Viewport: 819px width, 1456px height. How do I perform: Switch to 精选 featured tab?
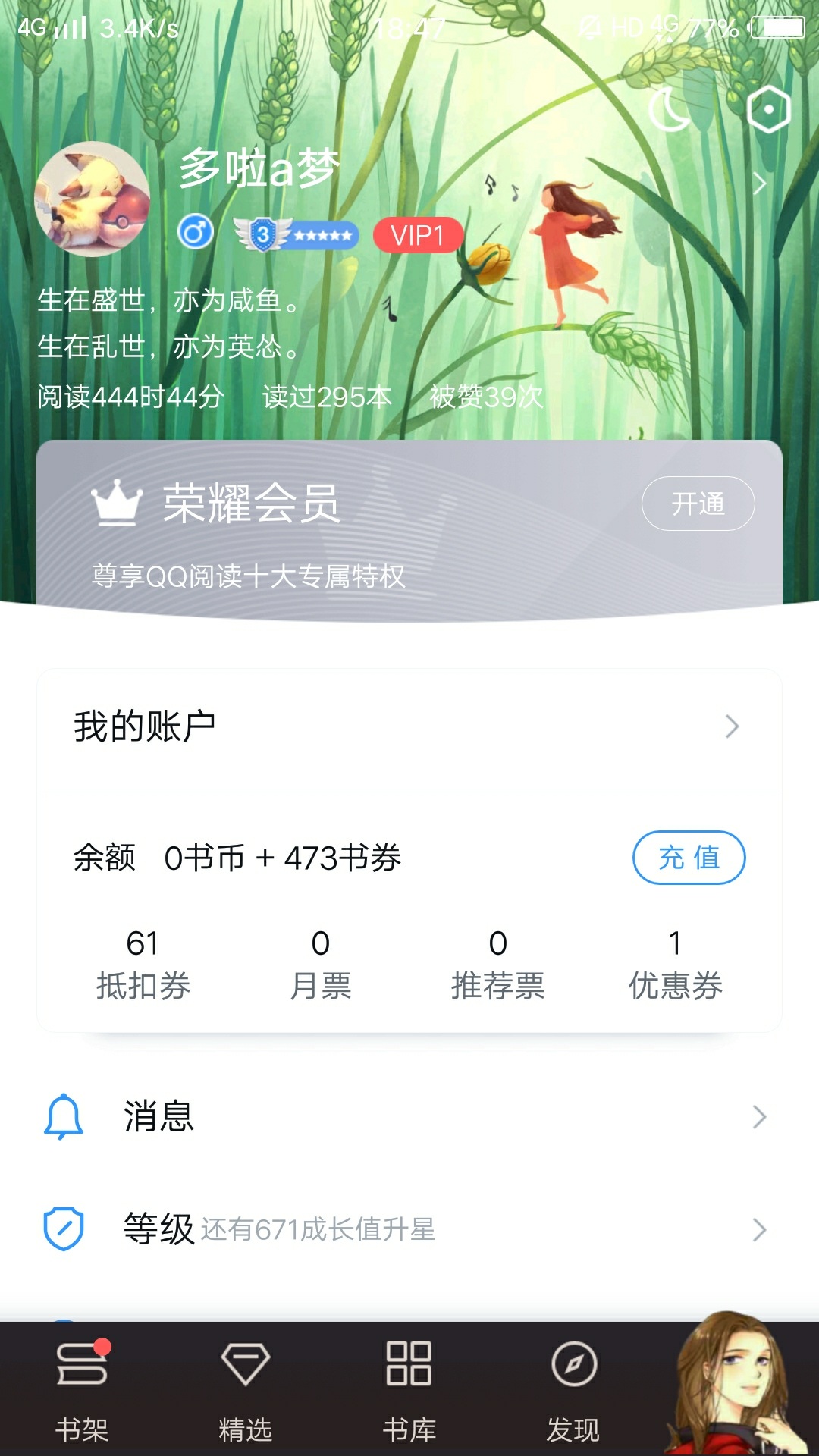pos(245,1389)
